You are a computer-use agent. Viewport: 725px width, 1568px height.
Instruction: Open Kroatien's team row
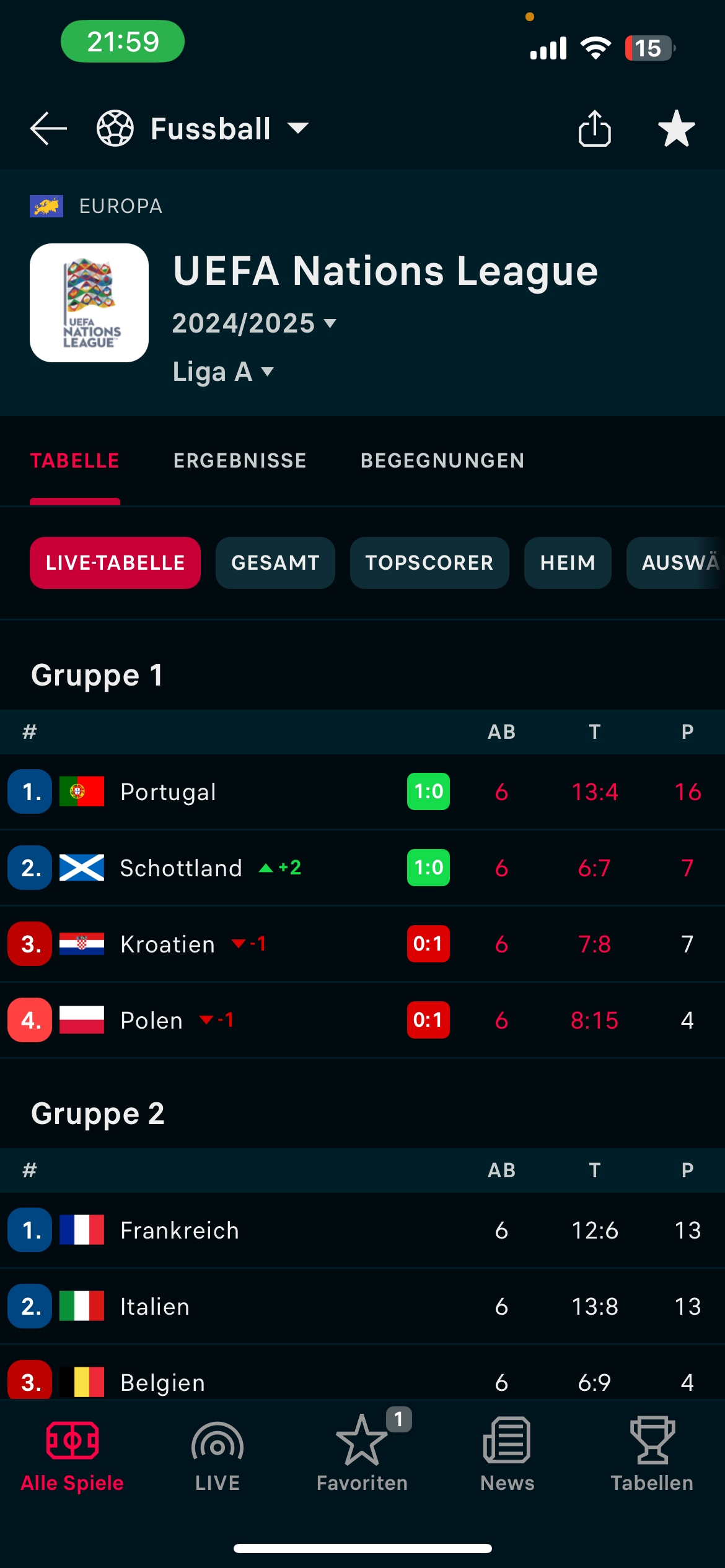point(362,944)
